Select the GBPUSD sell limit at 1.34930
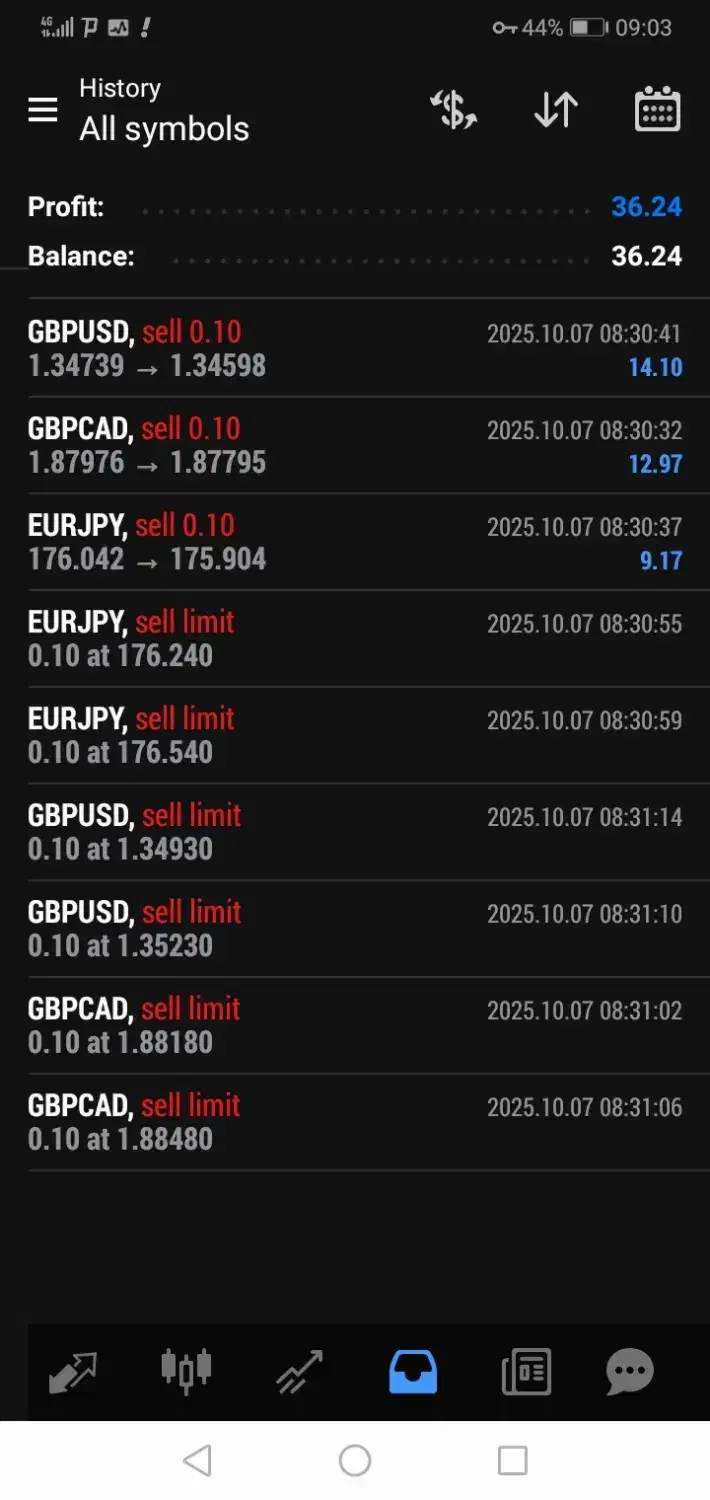This screenshot has width=710, height=1500. (x=355, y=832)
